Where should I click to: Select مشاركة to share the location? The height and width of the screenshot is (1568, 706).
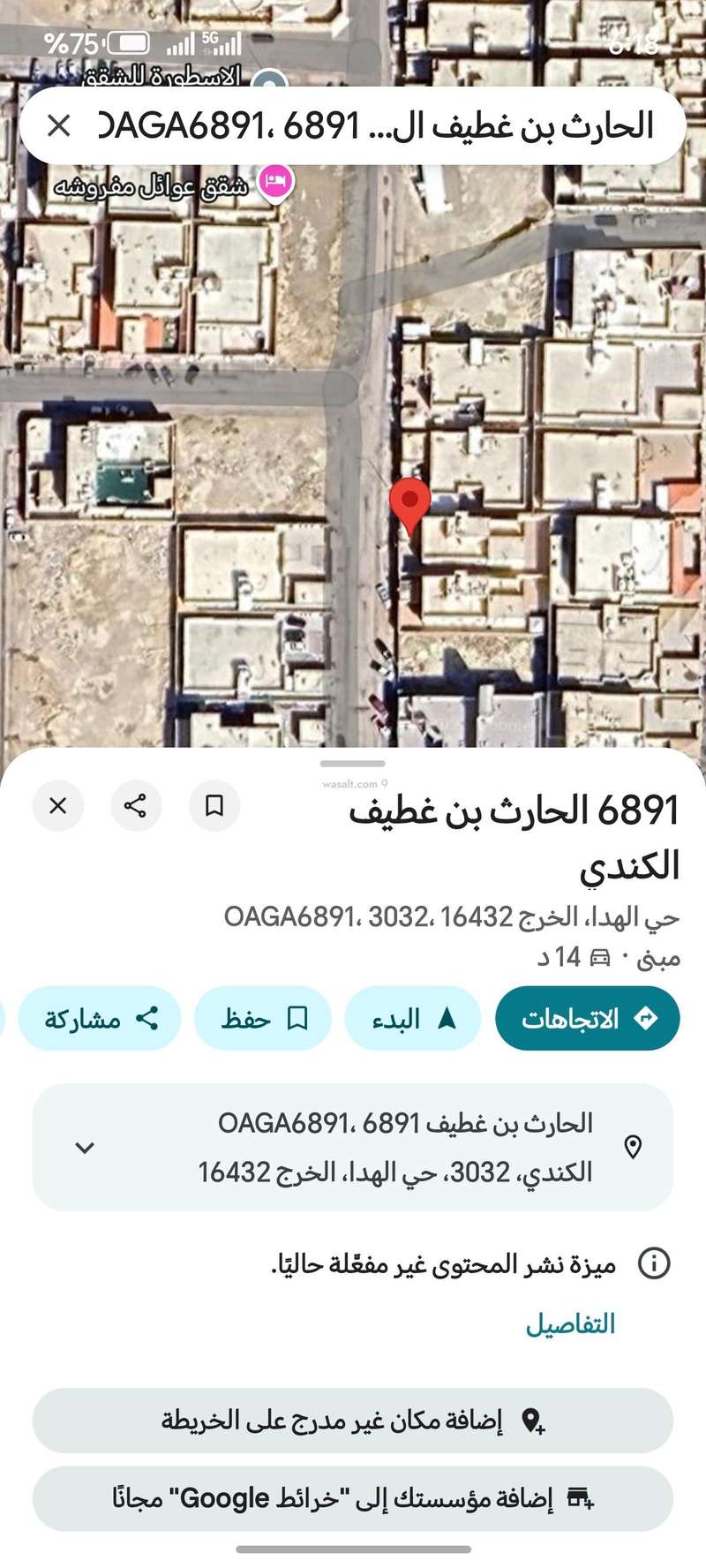click(x=99, y=1018)
